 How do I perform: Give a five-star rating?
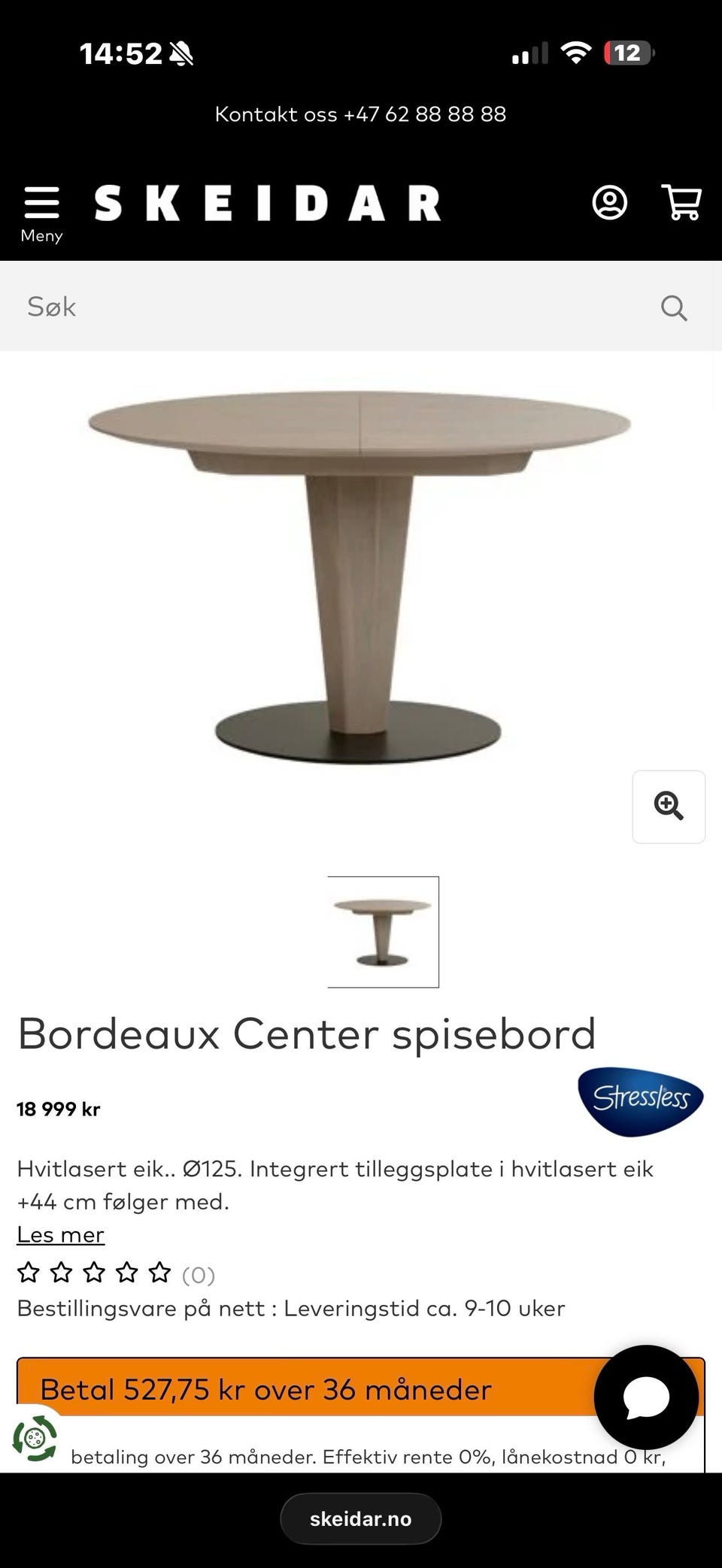pos(159,1272)
